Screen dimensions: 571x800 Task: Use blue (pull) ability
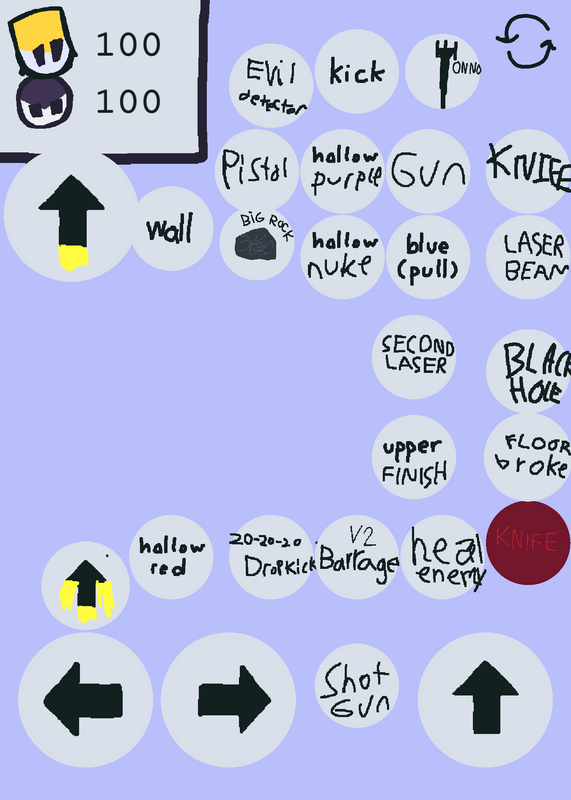(428, 257)
